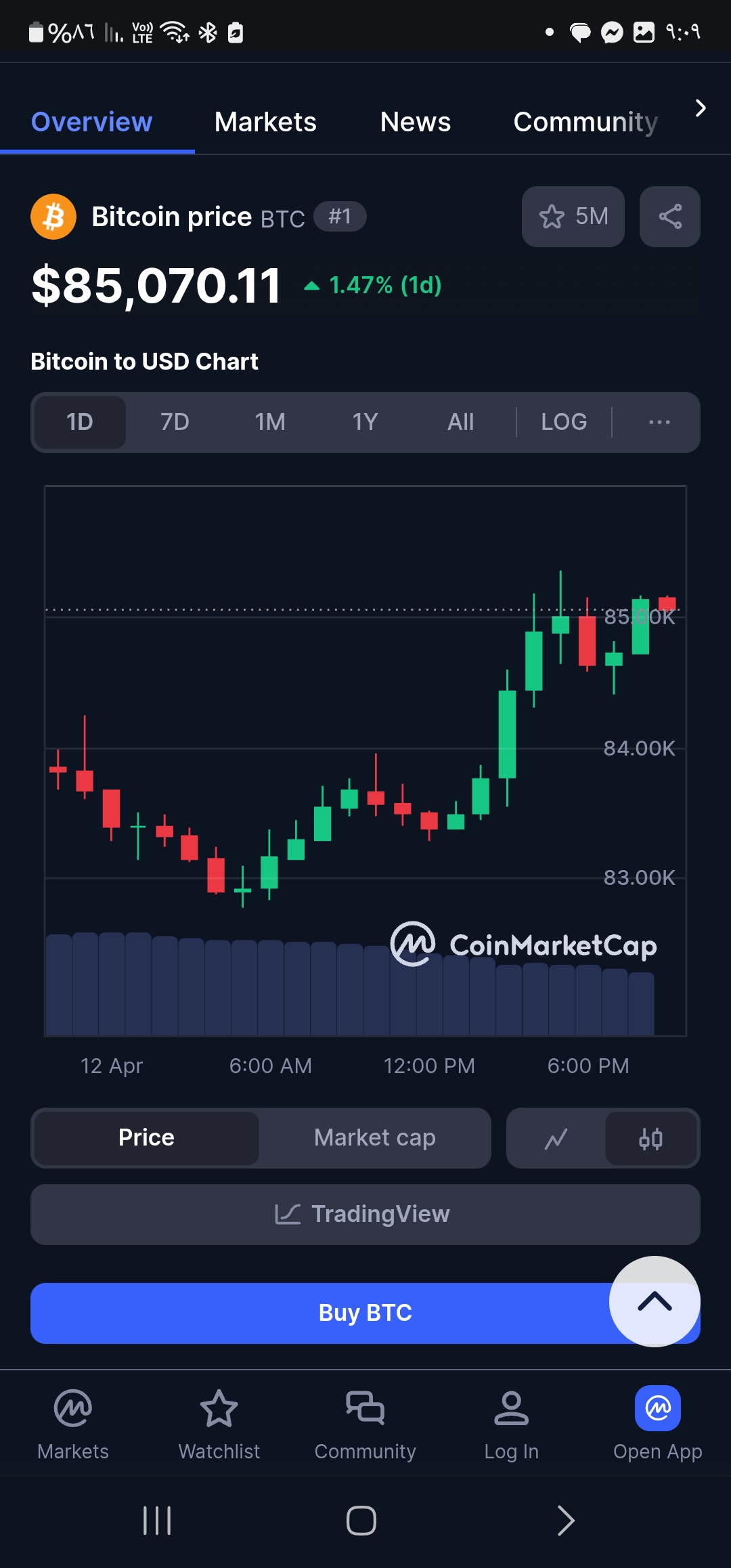Toggle LOG scale on the chart
The height and width of the screenshot is (1568, 731).
point(564,422)
